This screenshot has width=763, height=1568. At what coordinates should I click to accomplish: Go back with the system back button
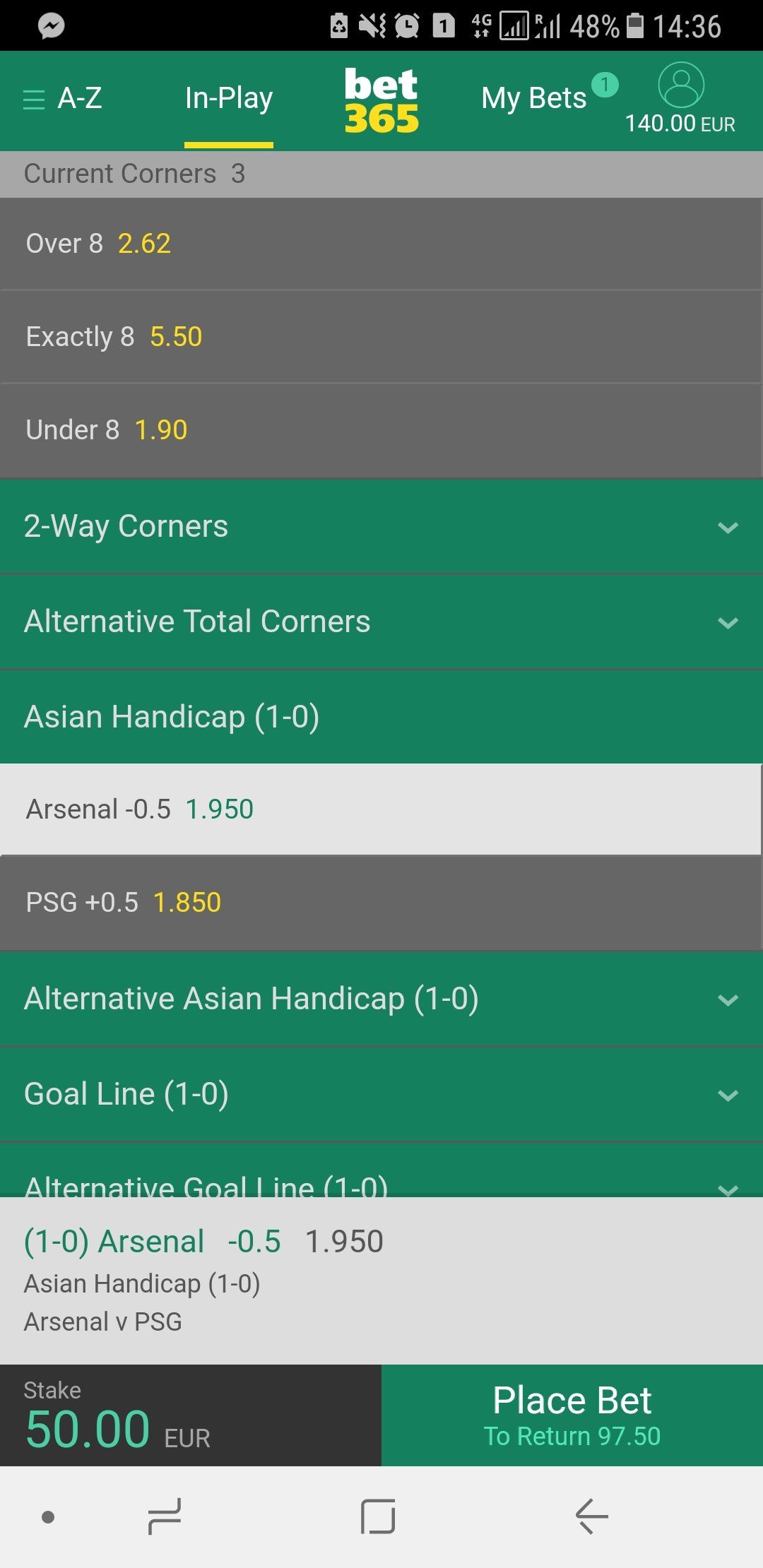pyautogui.click(x=591, y=1516)
